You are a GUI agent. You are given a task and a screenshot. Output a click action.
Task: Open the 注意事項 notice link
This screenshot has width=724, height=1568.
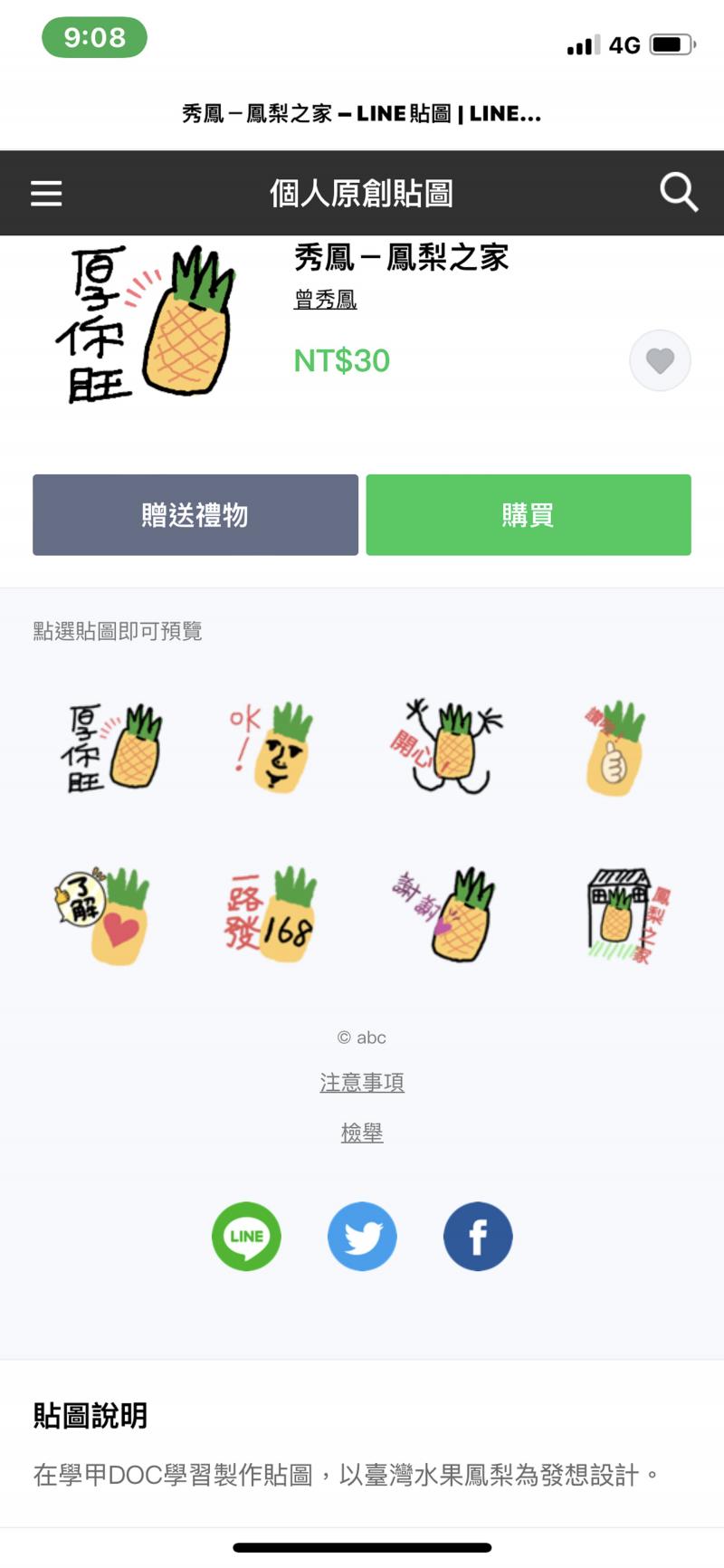[362, 1083]
